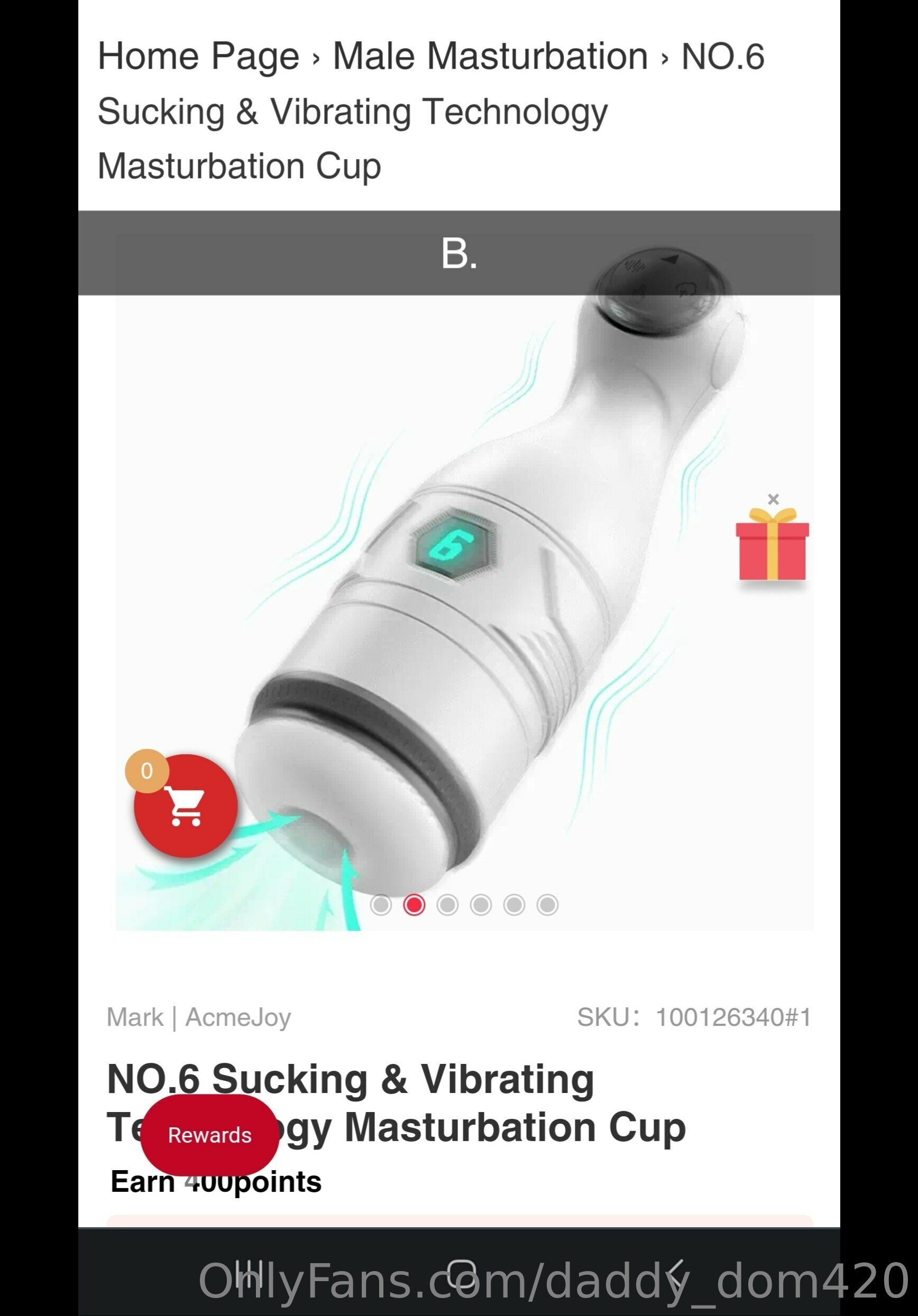The image size is (918, 1316).
Task: View the AcmeJoy brand page
Action: 238,1017
